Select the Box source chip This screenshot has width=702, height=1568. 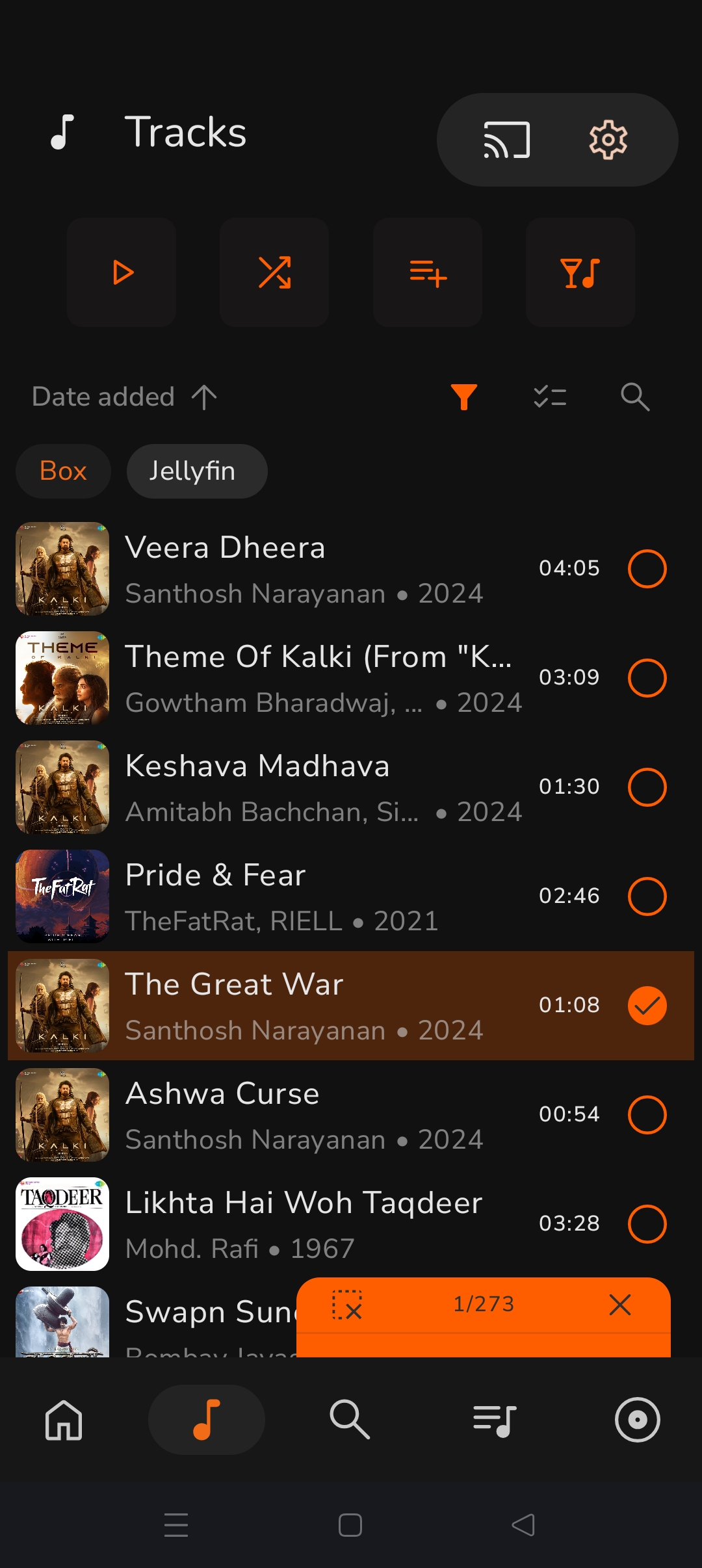pyautogui.click(x=63, y=471)
